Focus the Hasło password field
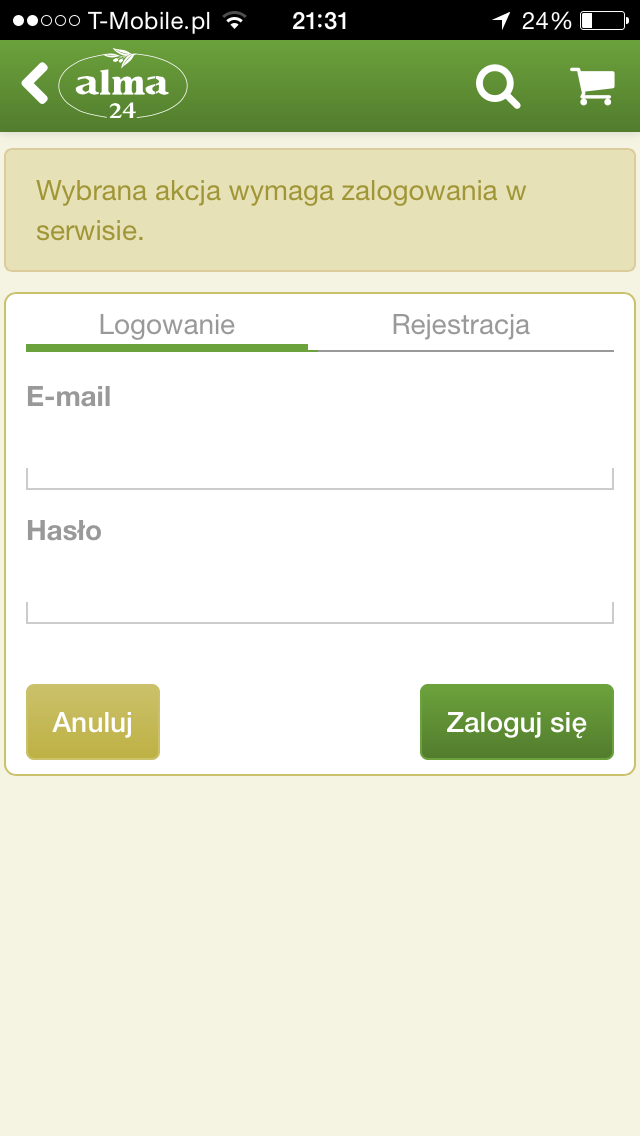The width and height of the screenshot is (640, 1136). point(319,597)
